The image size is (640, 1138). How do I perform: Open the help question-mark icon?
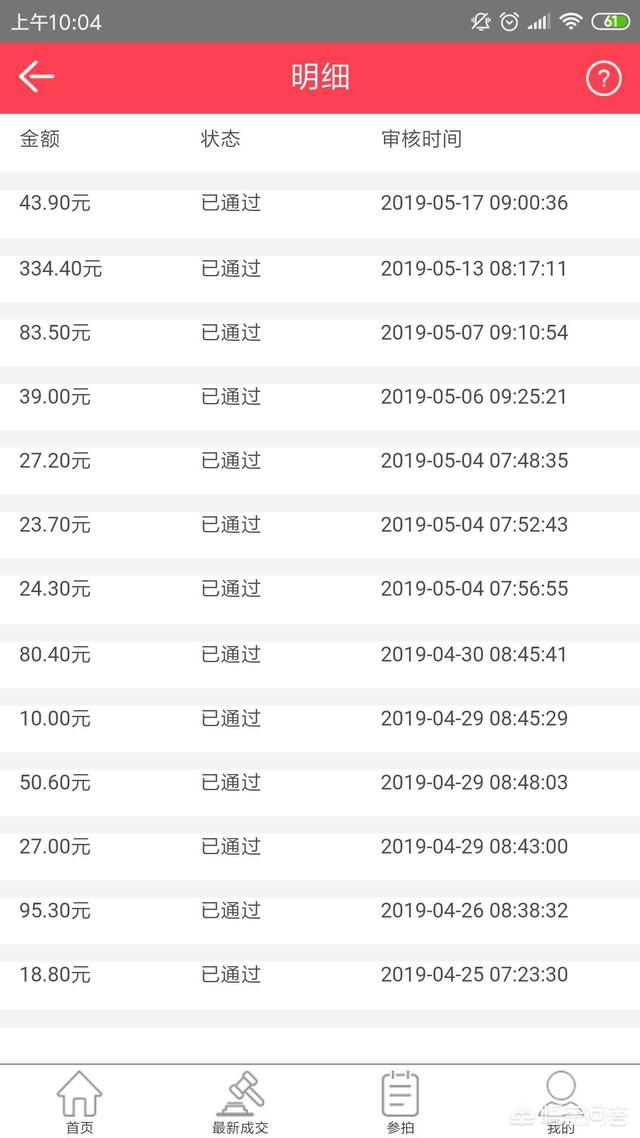pyautogui.click(x=604, y=78)
